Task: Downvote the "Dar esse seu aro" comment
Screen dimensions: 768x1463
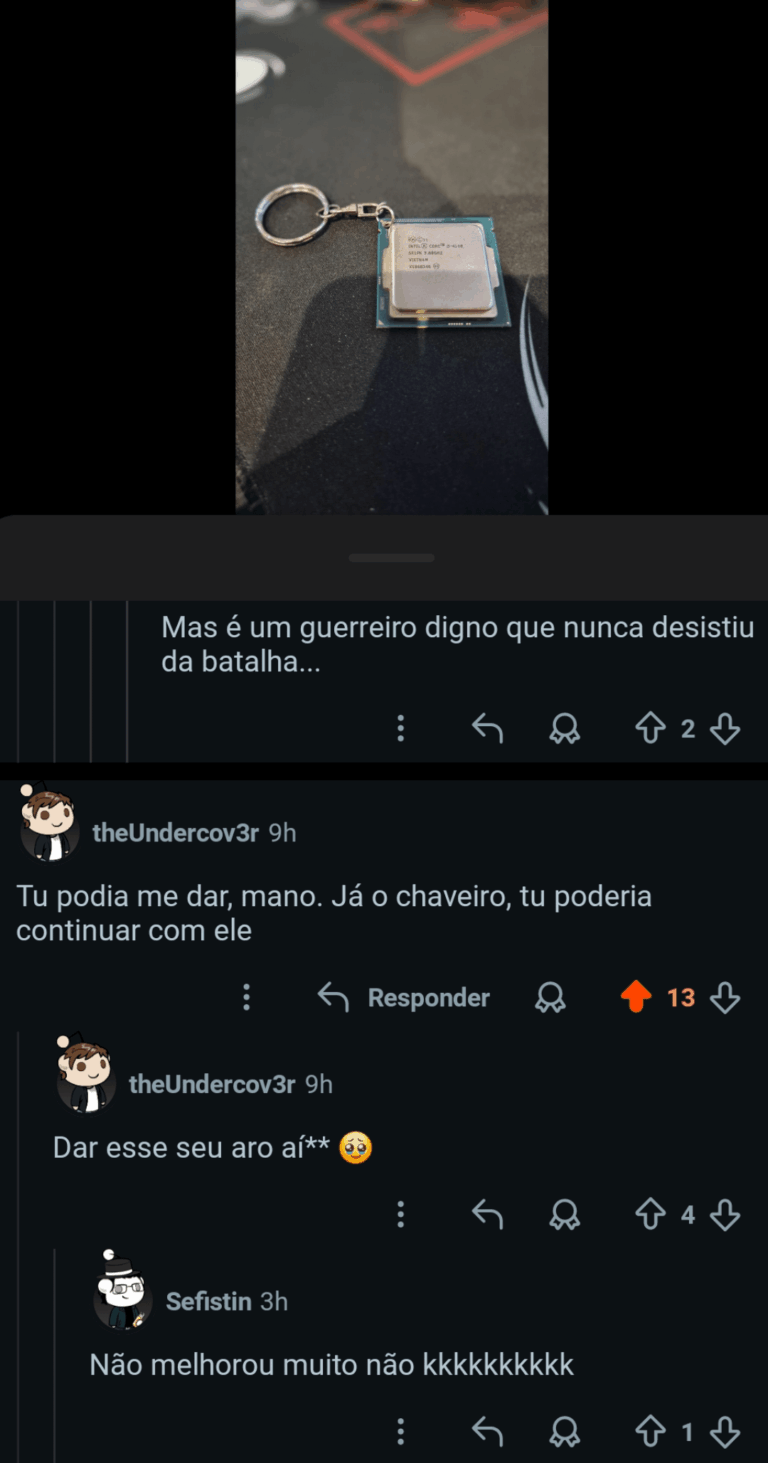Action: tap(724, 1214)
